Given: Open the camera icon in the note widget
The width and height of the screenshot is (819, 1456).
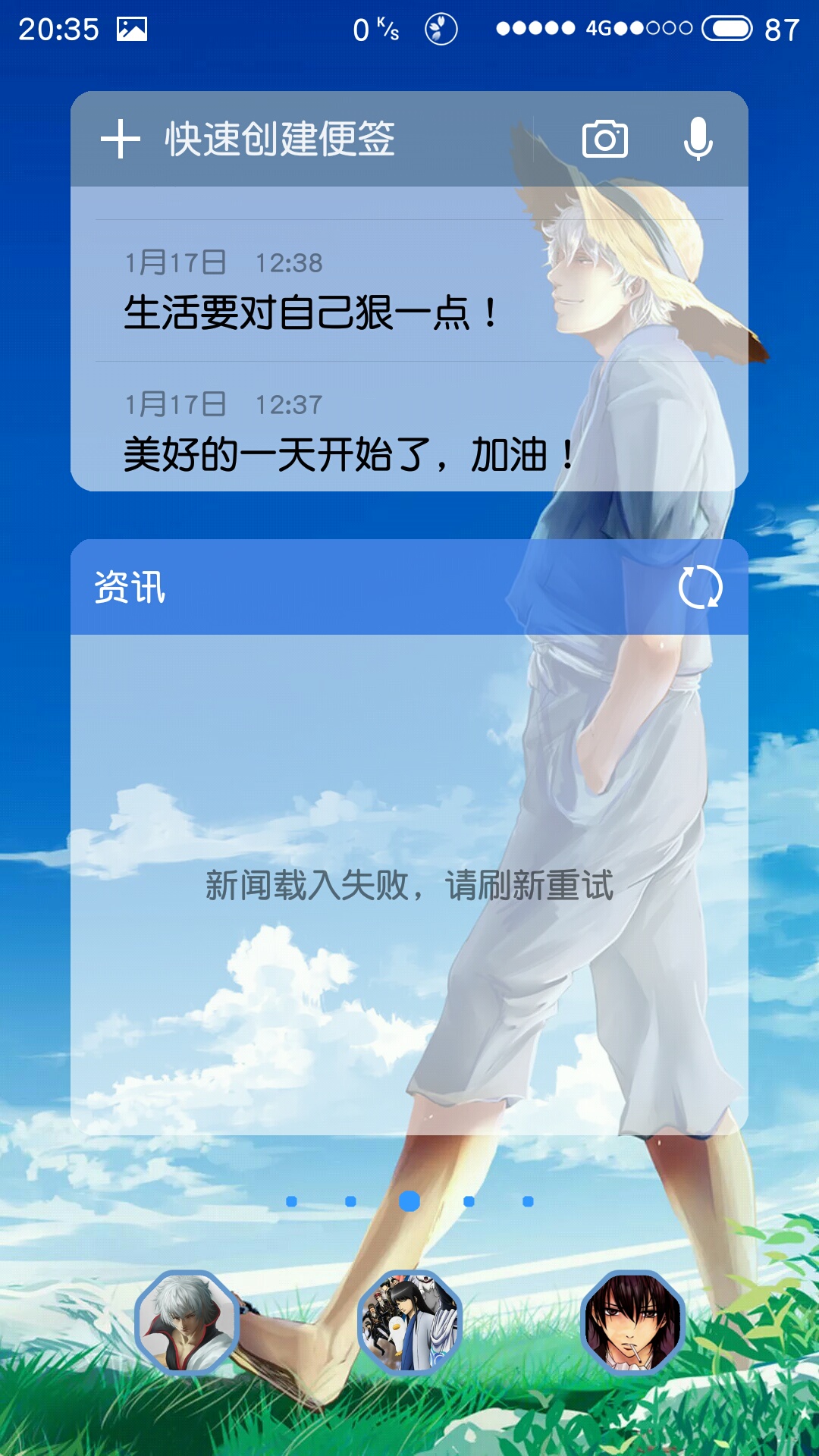Looking at the screenshot, I should click(604, 139).
